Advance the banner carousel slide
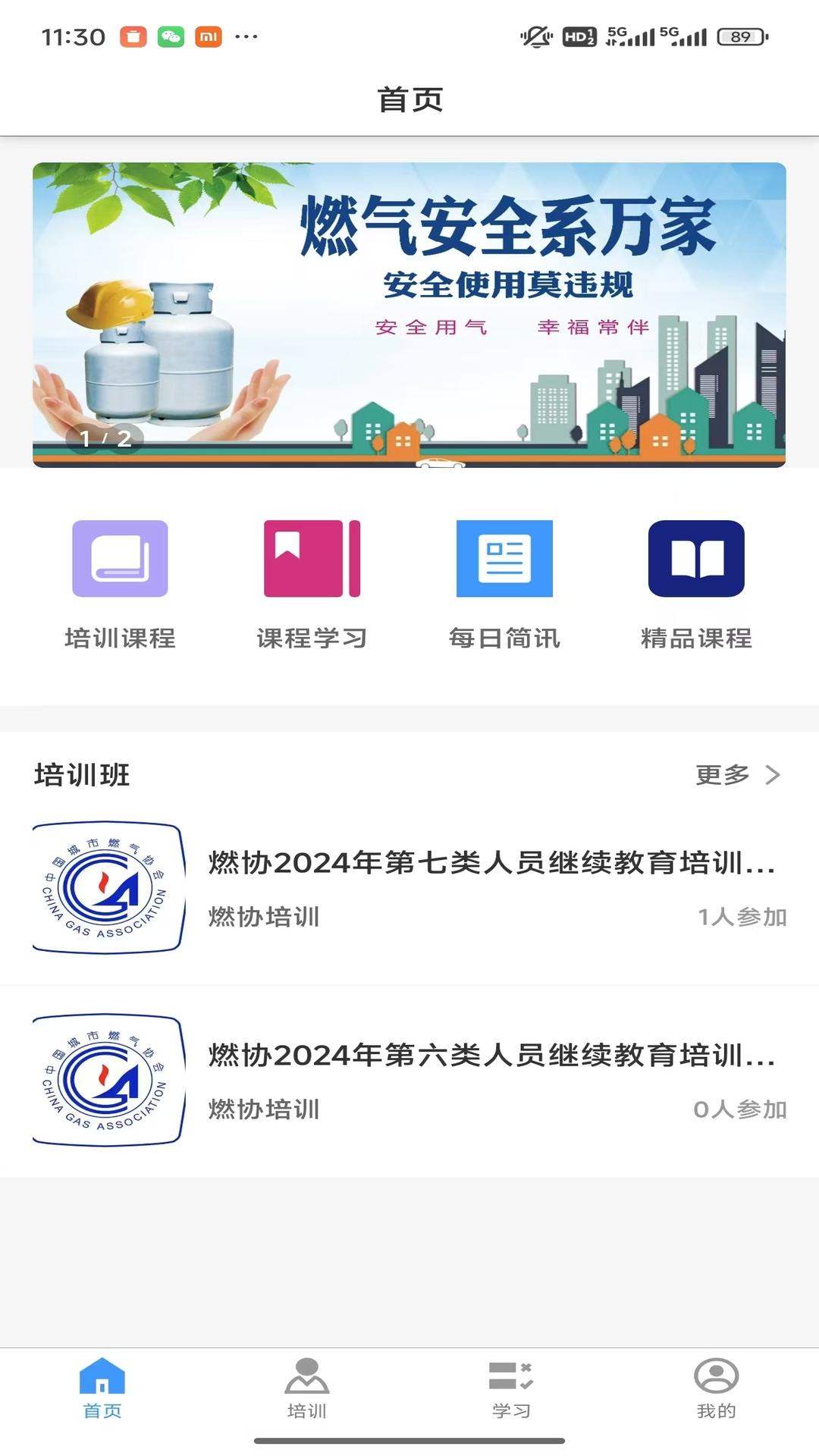Viewport: 819px width, 1456px height. tap(409, 311)
